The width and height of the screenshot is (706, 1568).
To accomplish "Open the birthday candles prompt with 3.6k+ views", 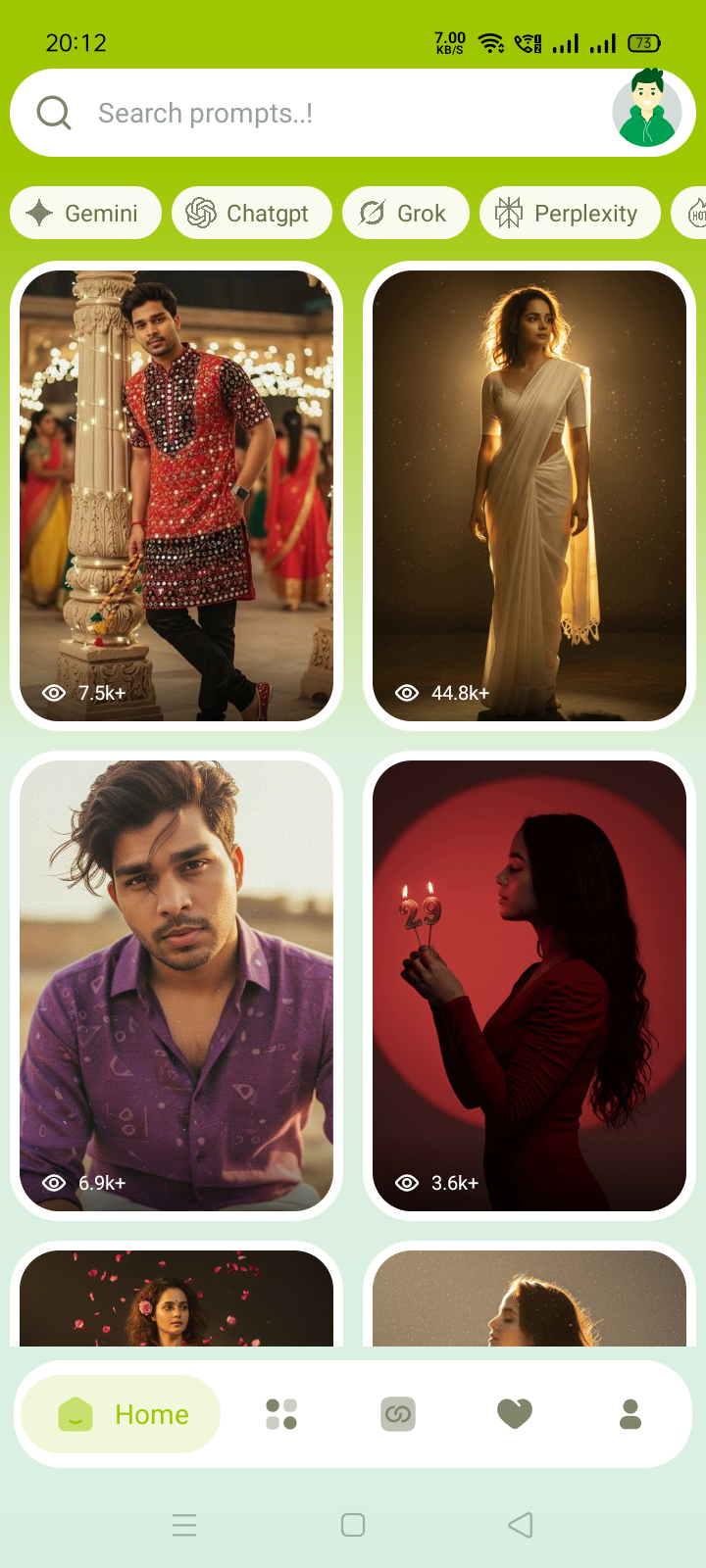I will coord(529,985).
